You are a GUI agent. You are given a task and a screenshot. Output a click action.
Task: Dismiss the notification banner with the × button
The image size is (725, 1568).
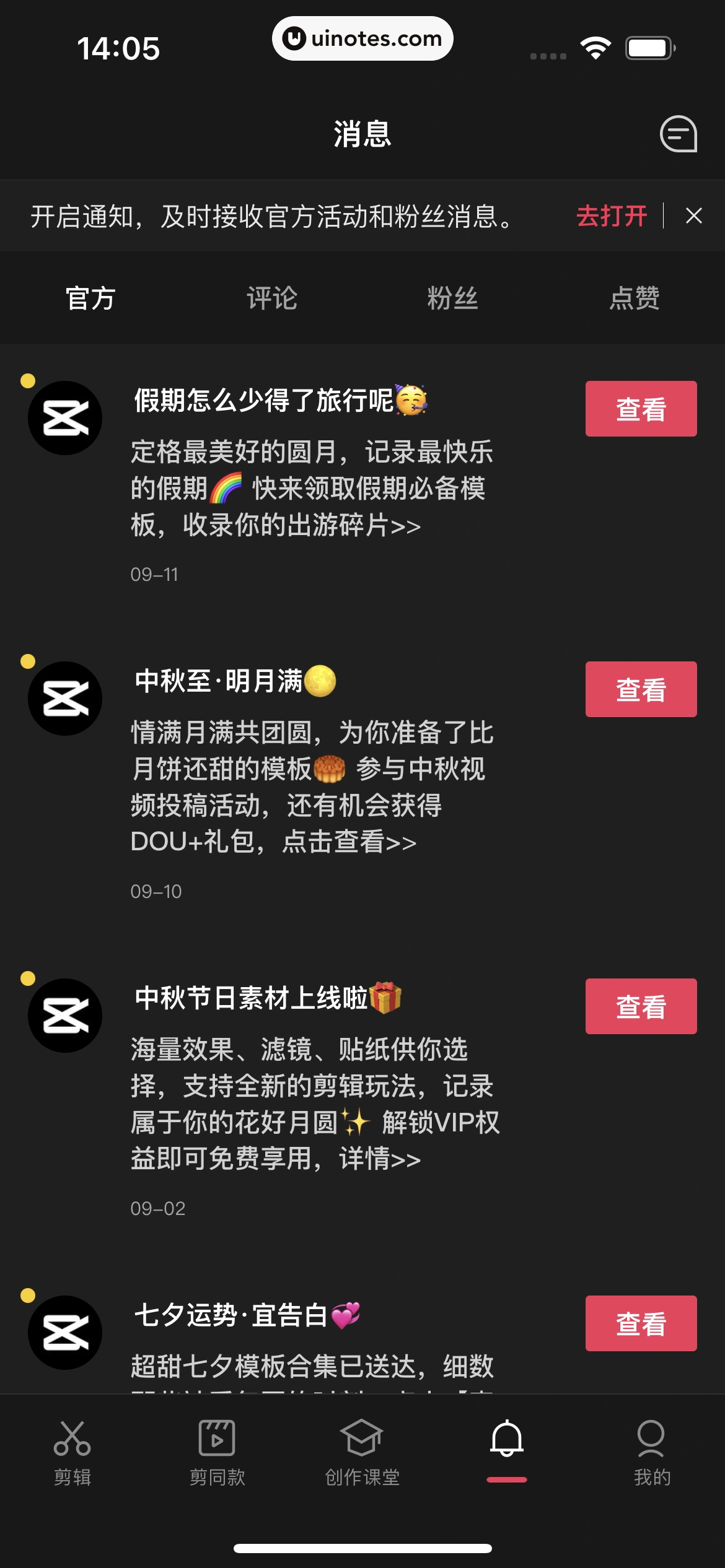pyautogui.click(x=693, y=216)
